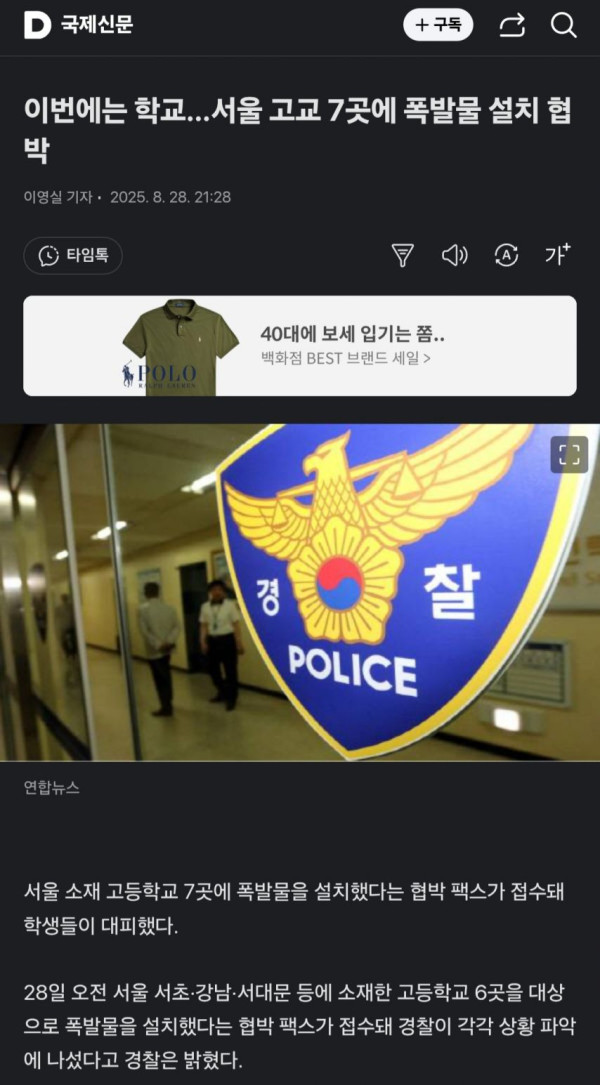Share this article
This screenshot has height=1085, width=600.
coord(512,26)
